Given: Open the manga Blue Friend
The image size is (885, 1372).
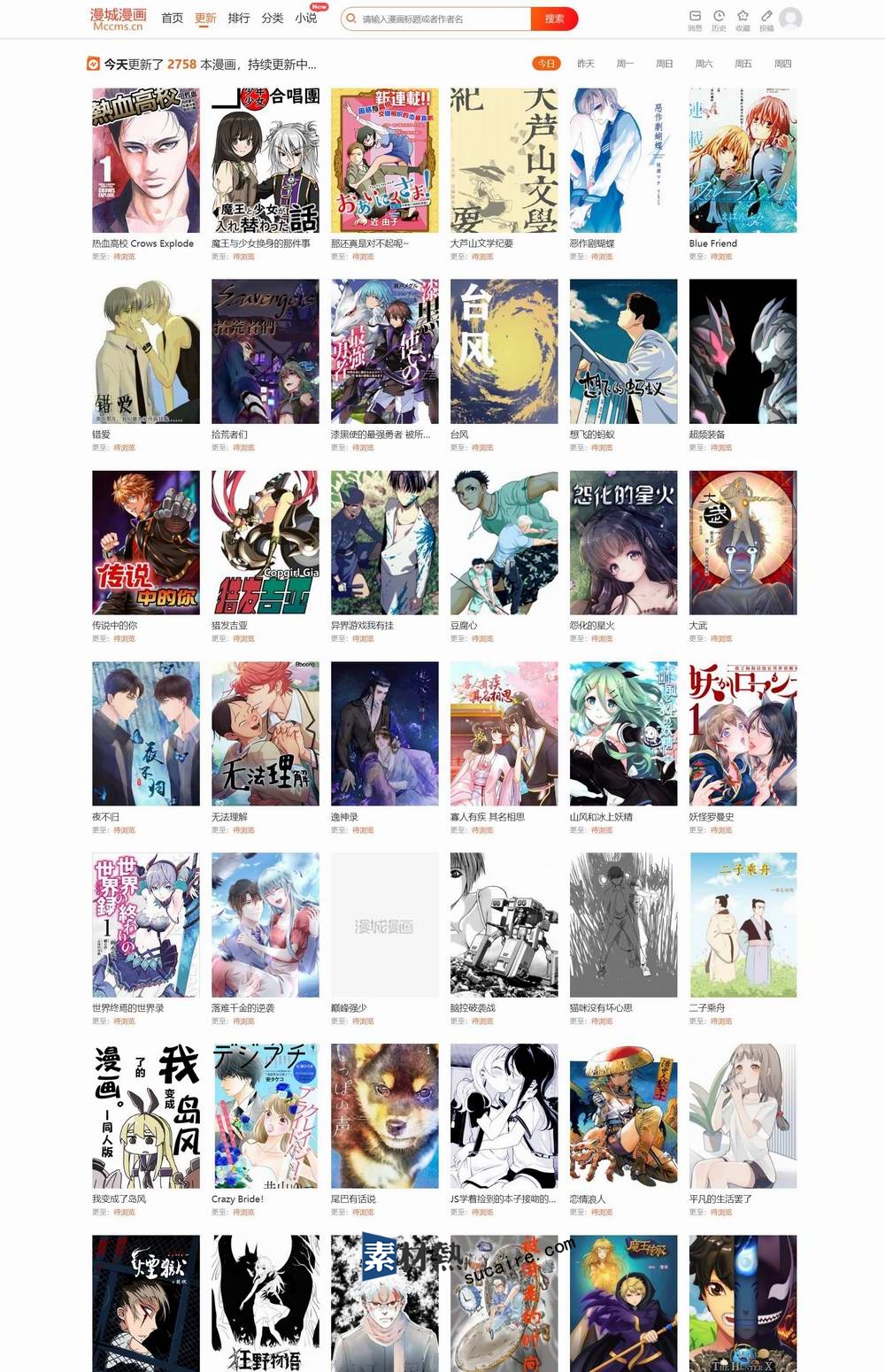Looking at the screenshot, I should 743,160.
